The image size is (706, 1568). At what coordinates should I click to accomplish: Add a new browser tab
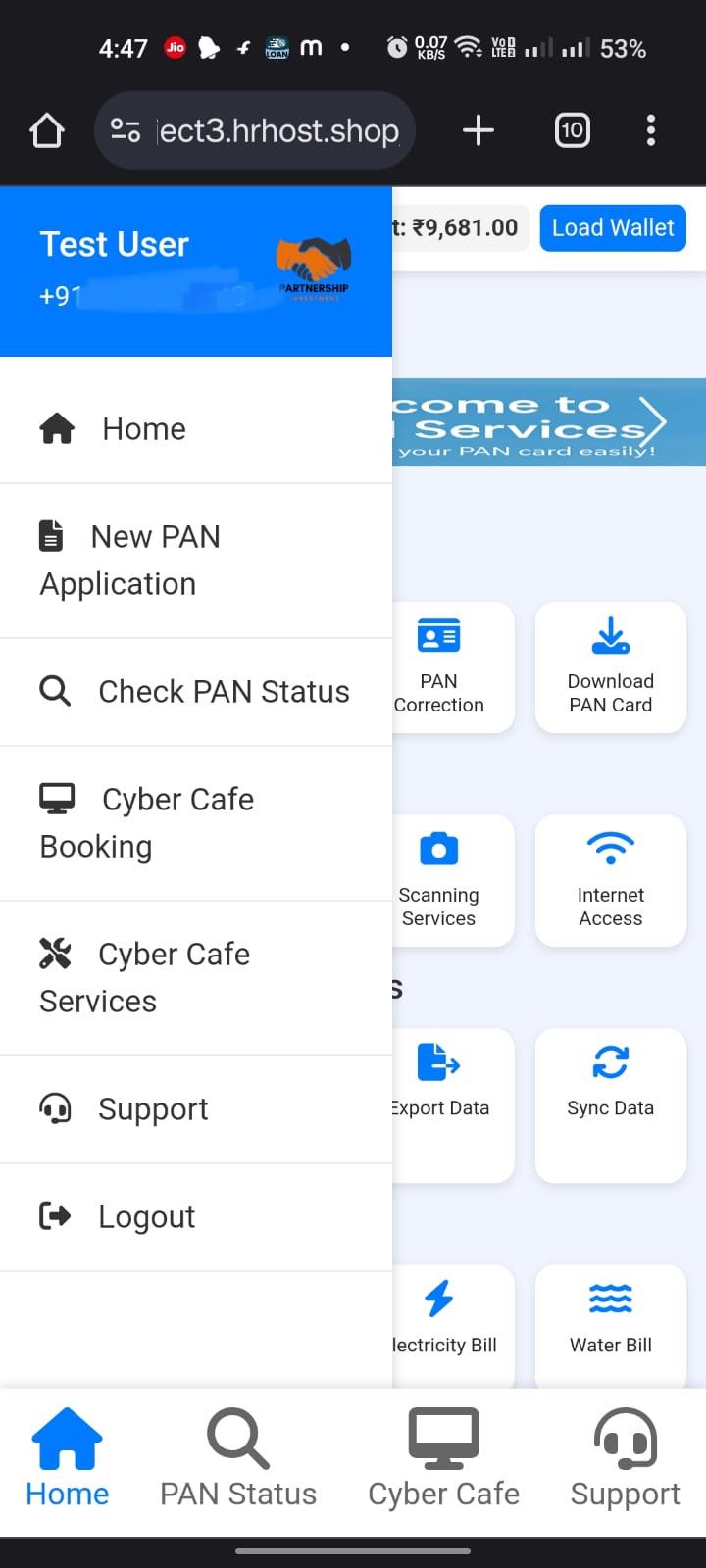[479, 130]
